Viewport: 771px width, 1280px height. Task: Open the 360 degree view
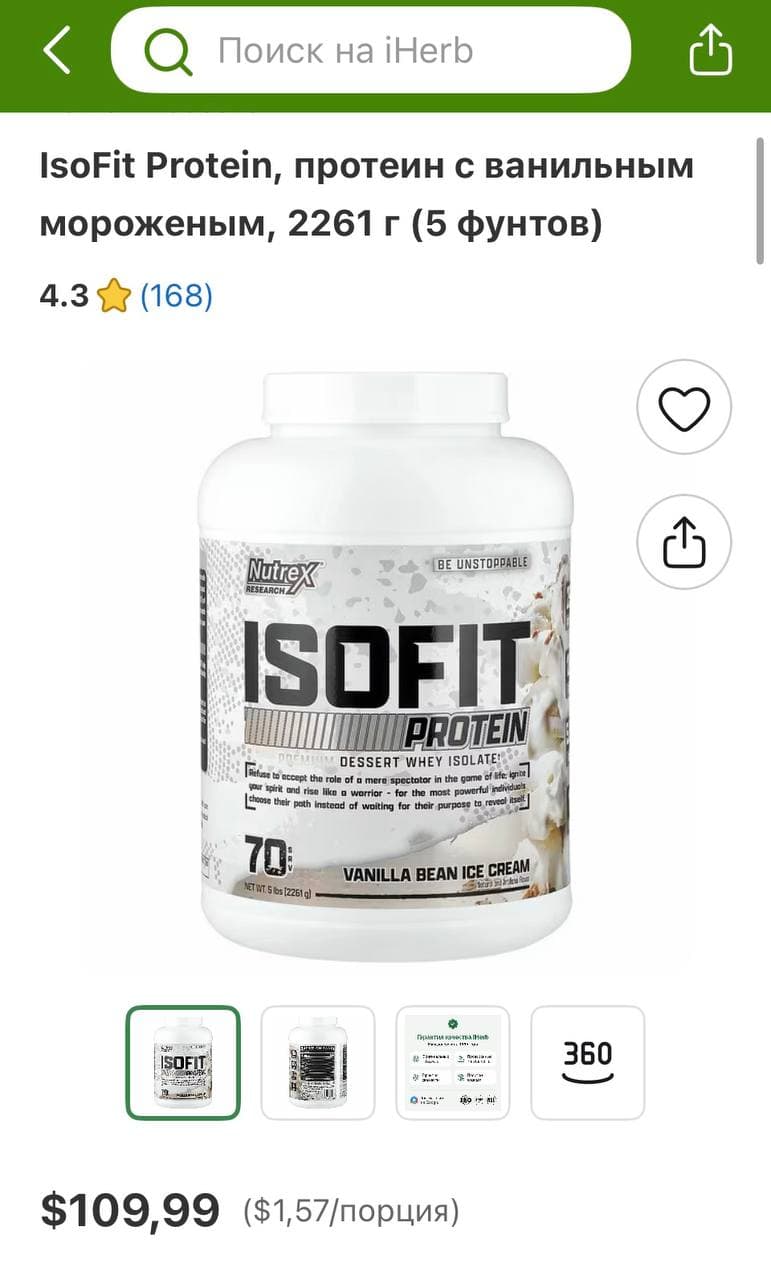click(588, 1062)
